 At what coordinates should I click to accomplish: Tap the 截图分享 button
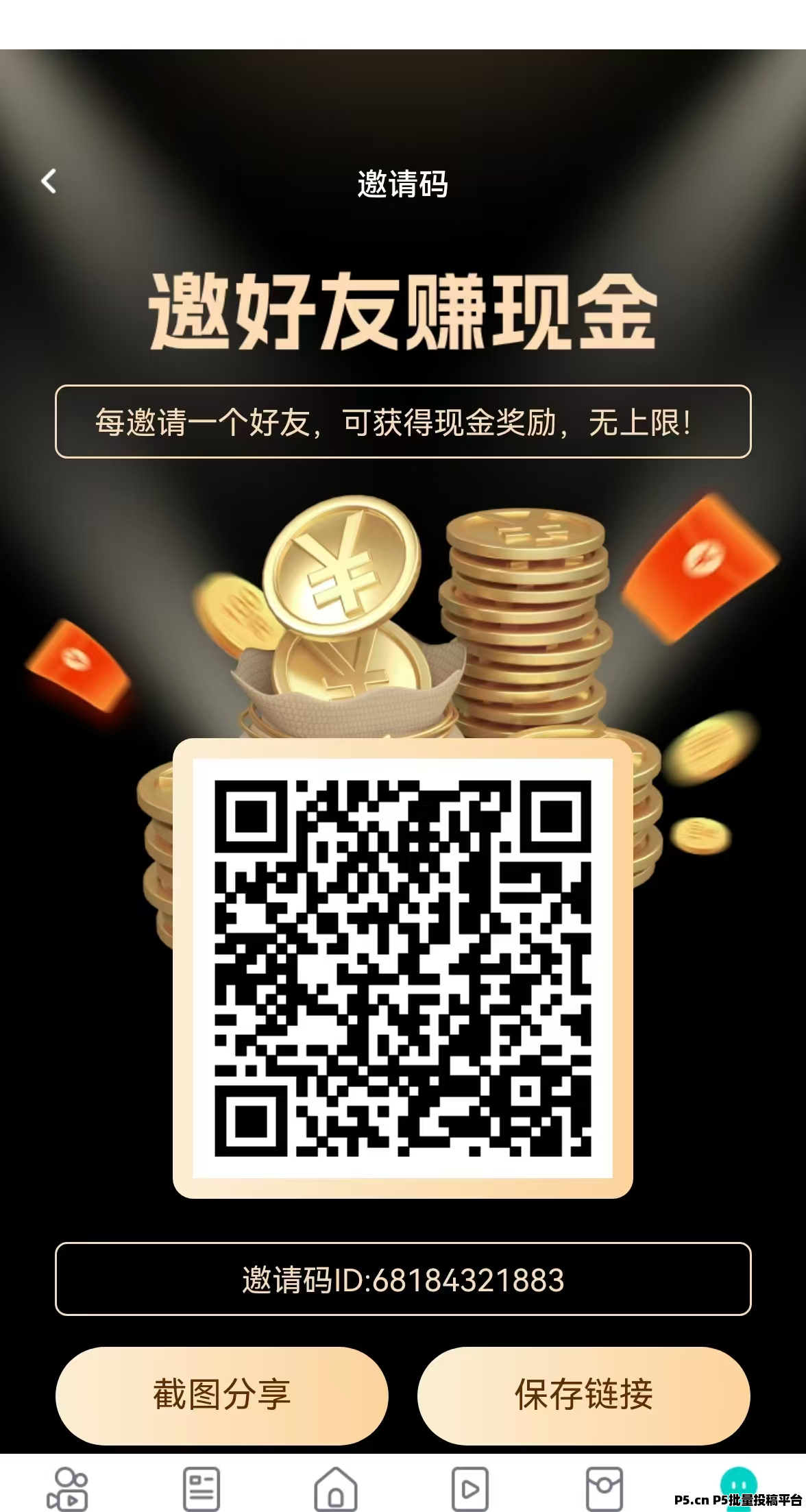[221, 1394]
